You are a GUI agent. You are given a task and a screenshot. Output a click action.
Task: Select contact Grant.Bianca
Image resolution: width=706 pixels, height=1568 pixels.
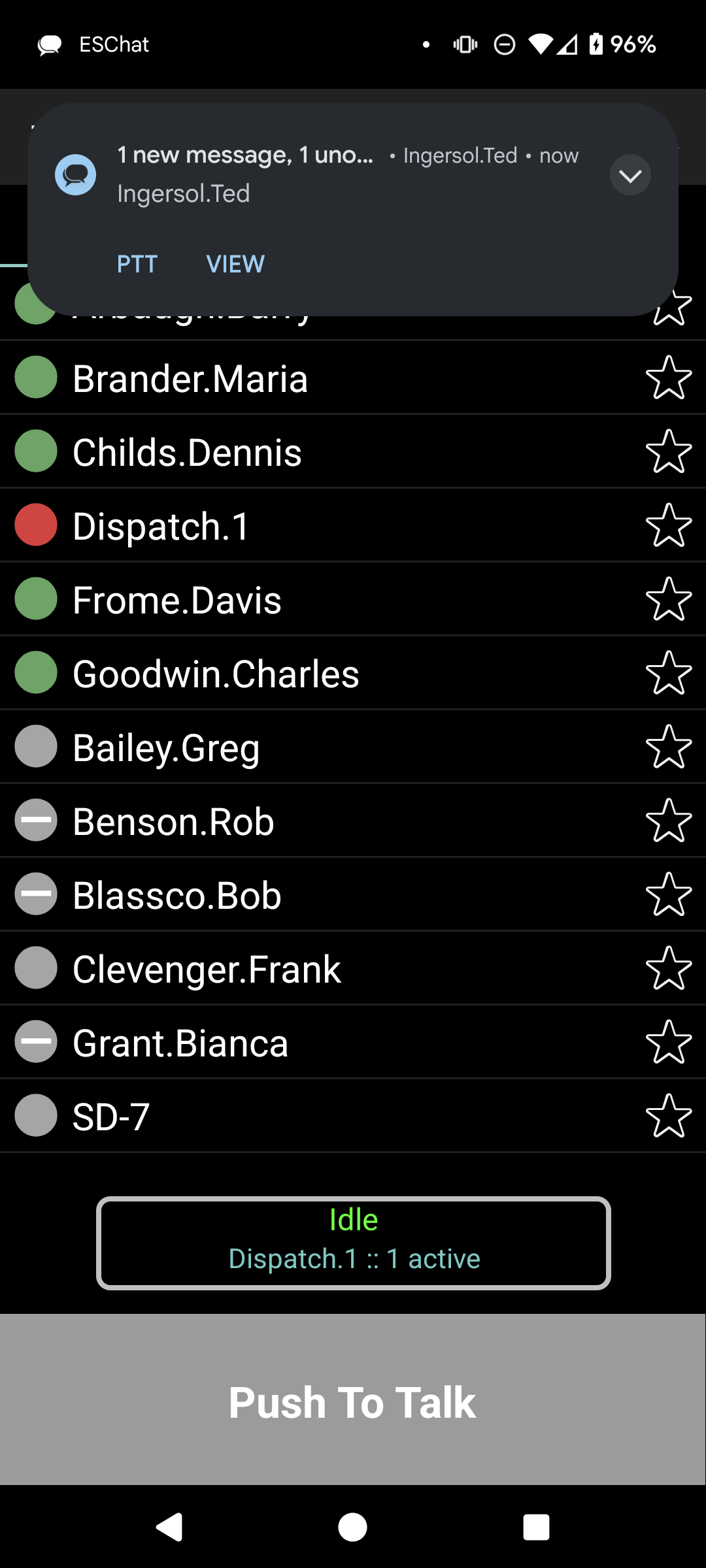pos(353,1042)
